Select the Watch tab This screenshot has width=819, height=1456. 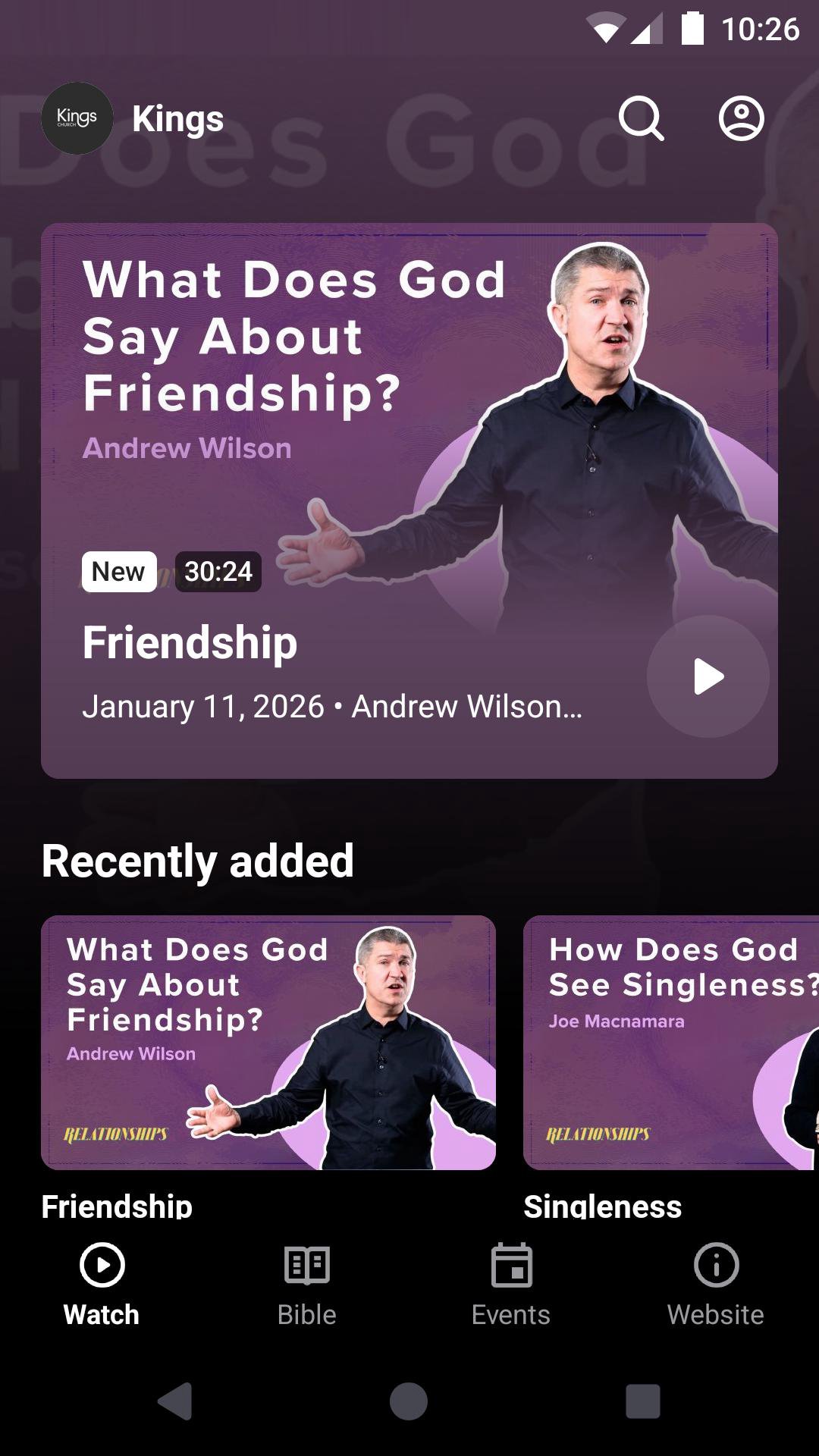click(x=102, y=1283)
